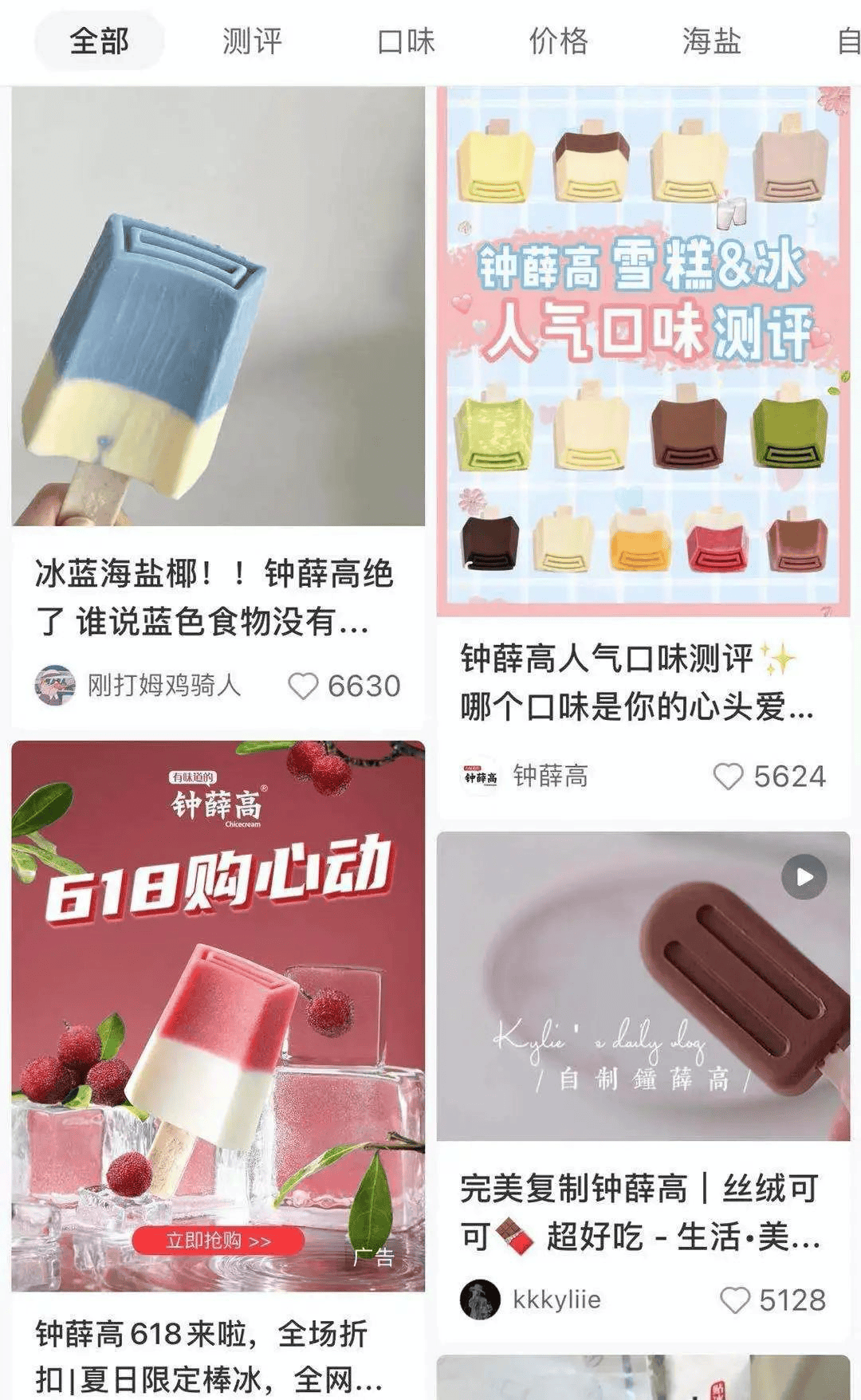Switch to the 海盐 tab

point(712,41)
